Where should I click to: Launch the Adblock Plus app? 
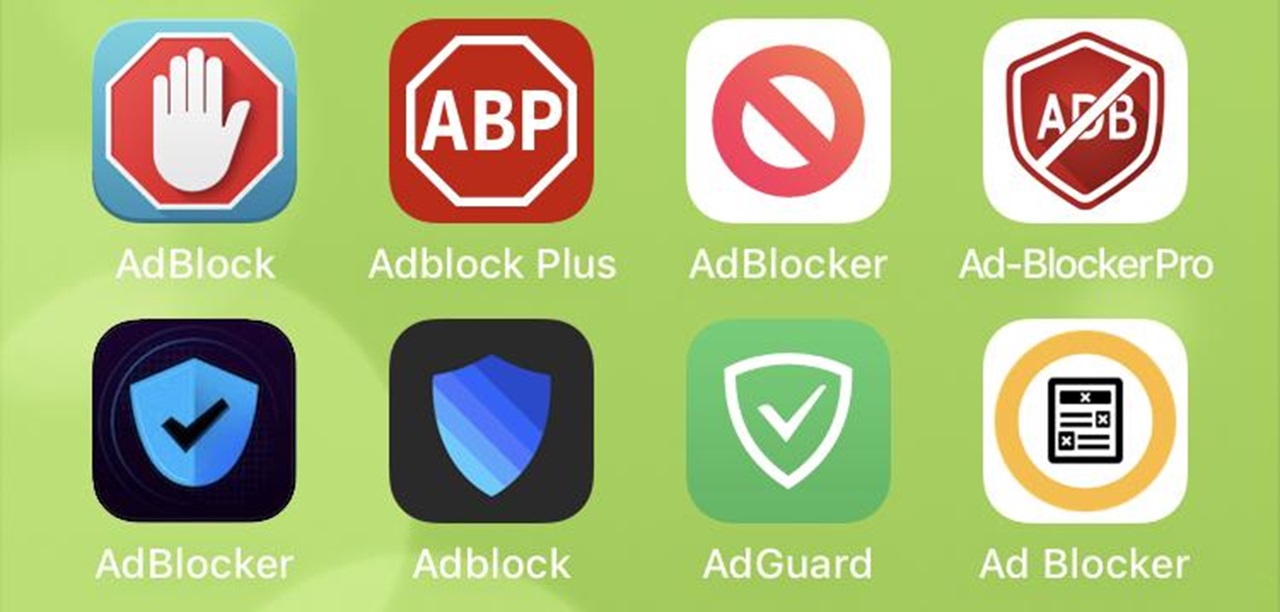pyautogui.click(x=491, y=121)
